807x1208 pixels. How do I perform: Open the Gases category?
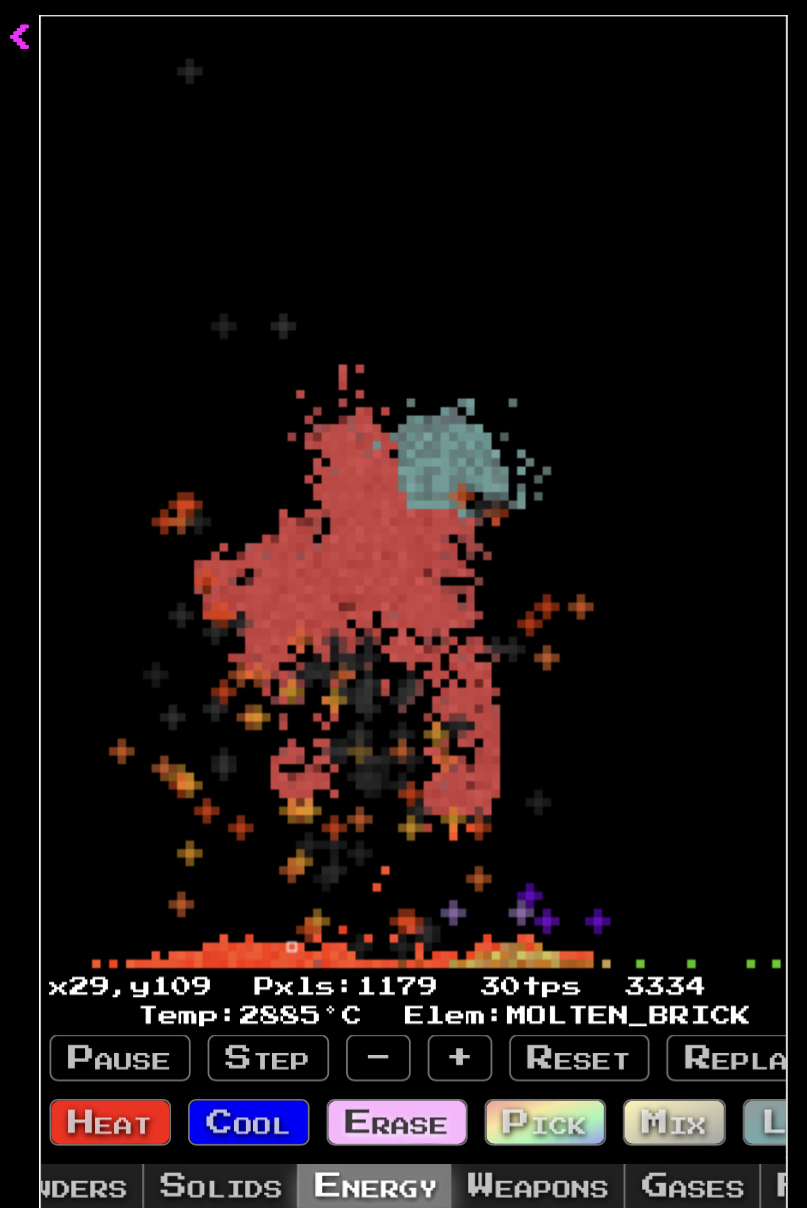(692, 1187)
